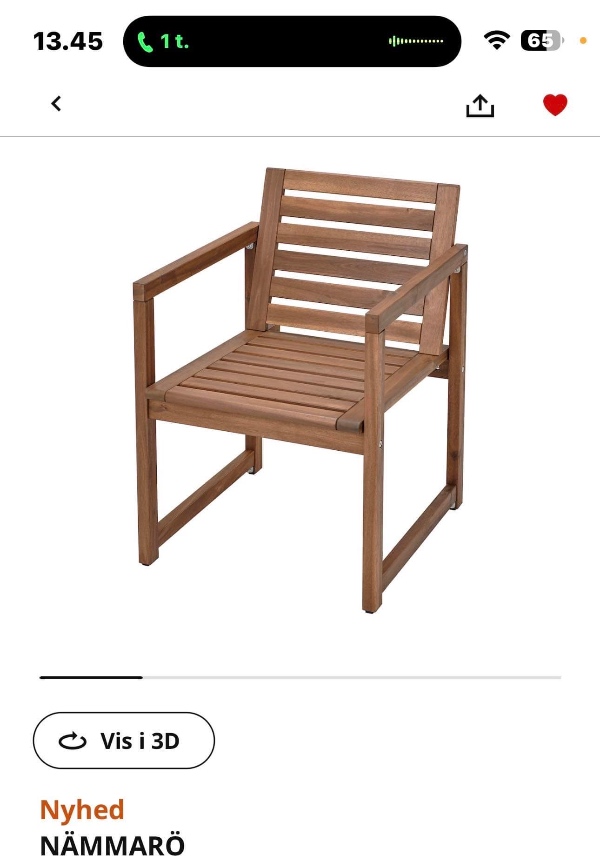Viewport: 600px width, 860px height.
Task: Return to the ongoing call pill
Action: [x=292, y=41]
